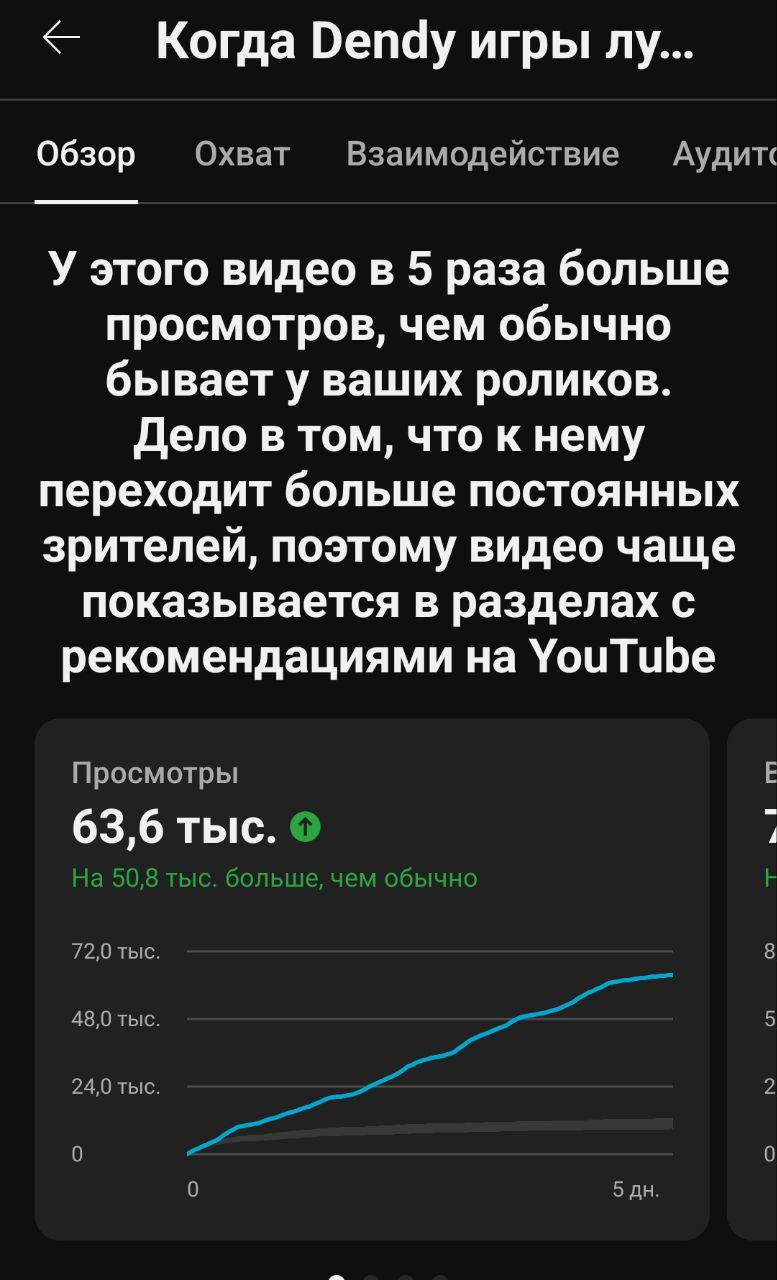Go back using the arrow icon
The width and height of the screenshot is (777, 1280).
61,38
